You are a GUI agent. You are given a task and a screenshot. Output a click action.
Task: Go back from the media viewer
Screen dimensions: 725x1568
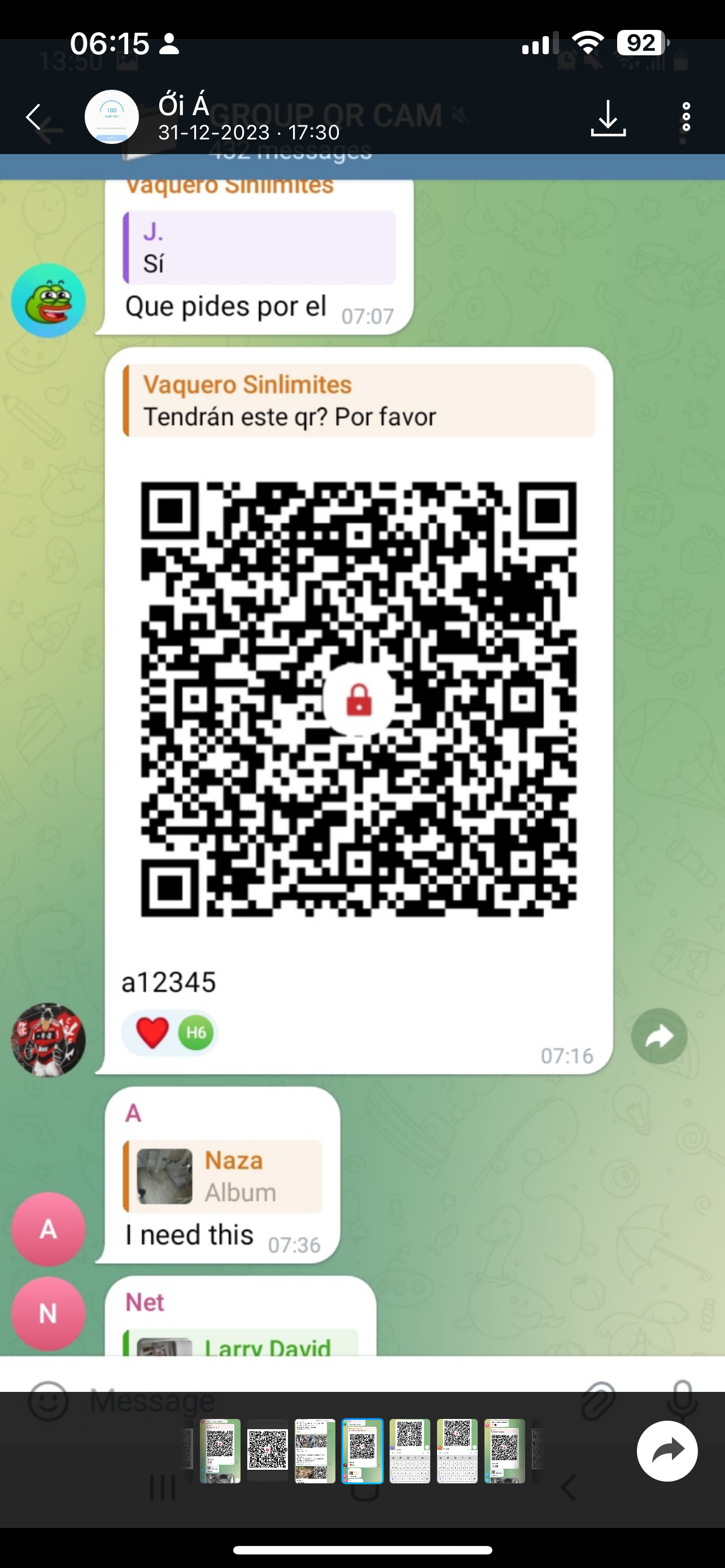coord(33,117)
